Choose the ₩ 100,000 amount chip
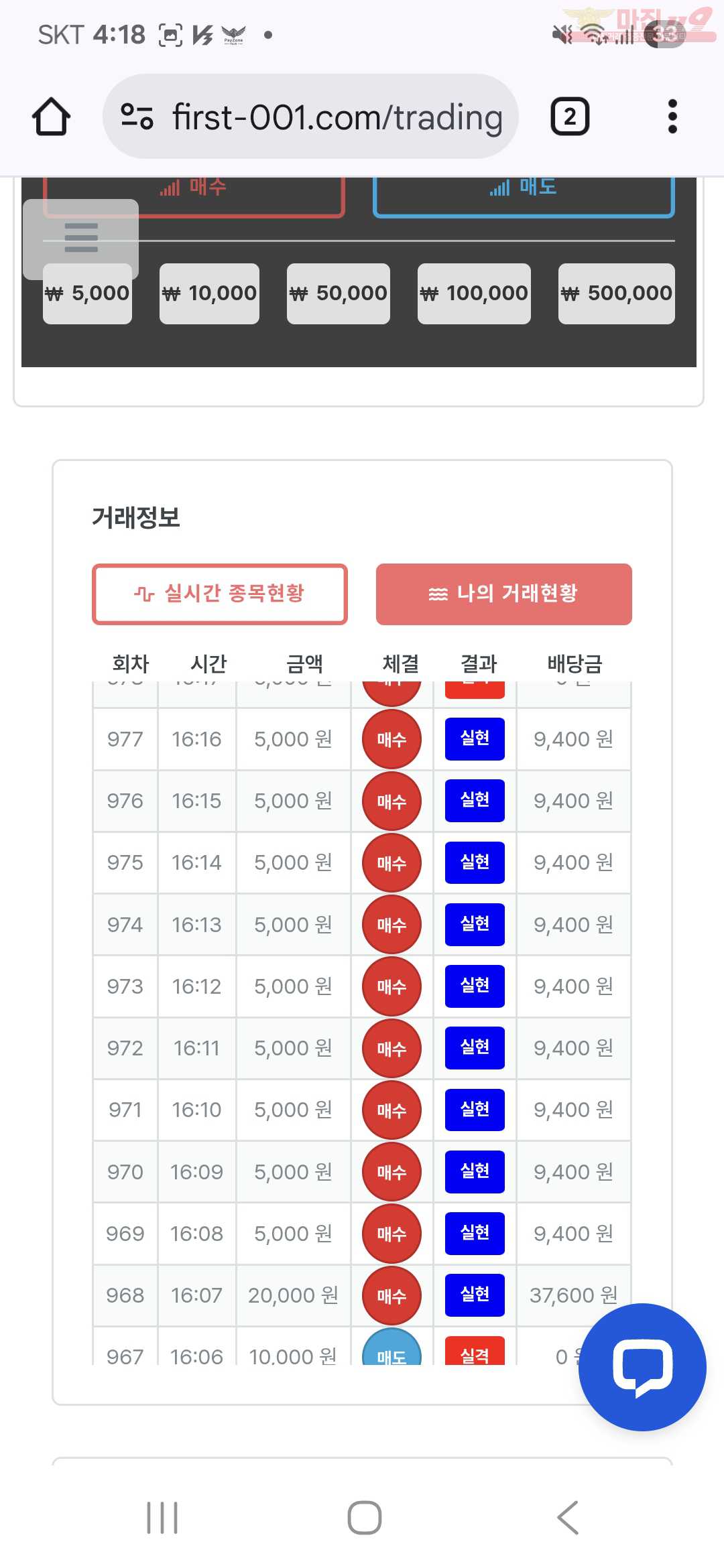Viewport: 724px width, 1568px height. 474,293
